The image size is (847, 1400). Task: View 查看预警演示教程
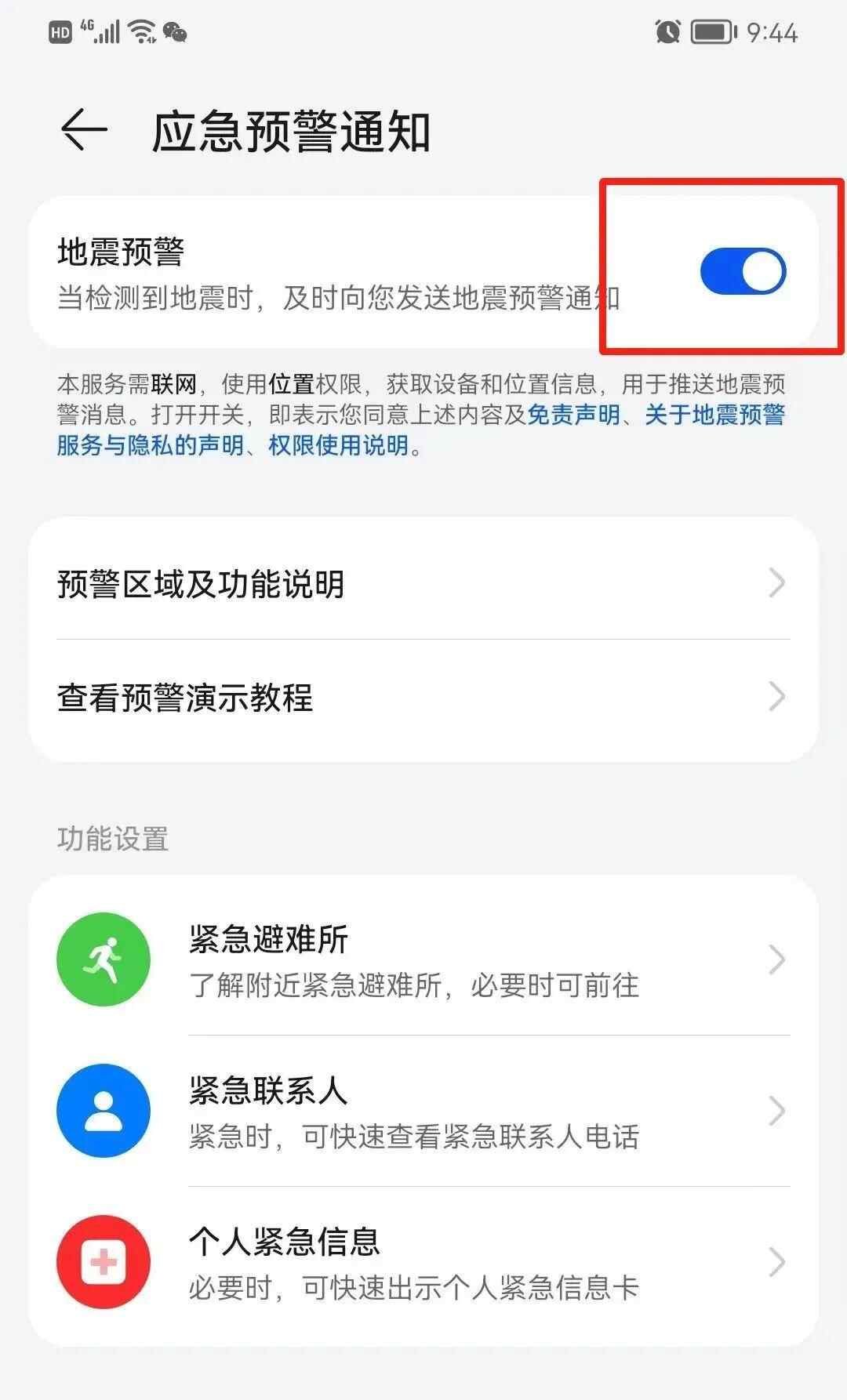click(x=423, y=697)
